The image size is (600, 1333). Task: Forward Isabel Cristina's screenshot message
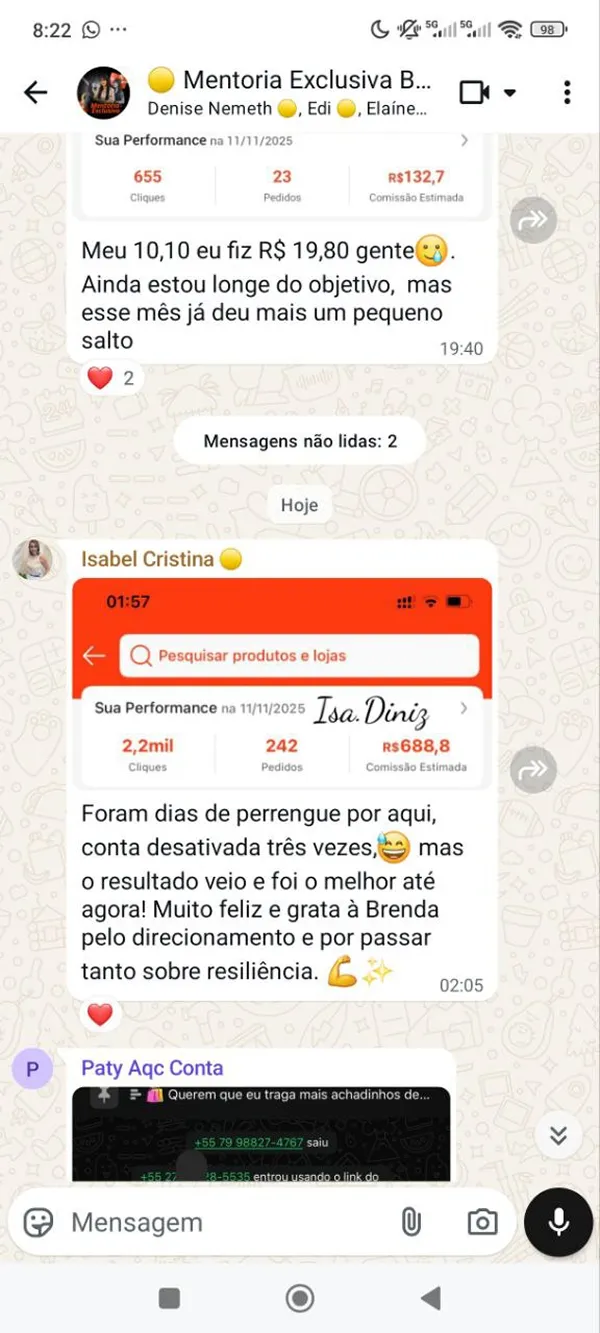pos(533,768)
